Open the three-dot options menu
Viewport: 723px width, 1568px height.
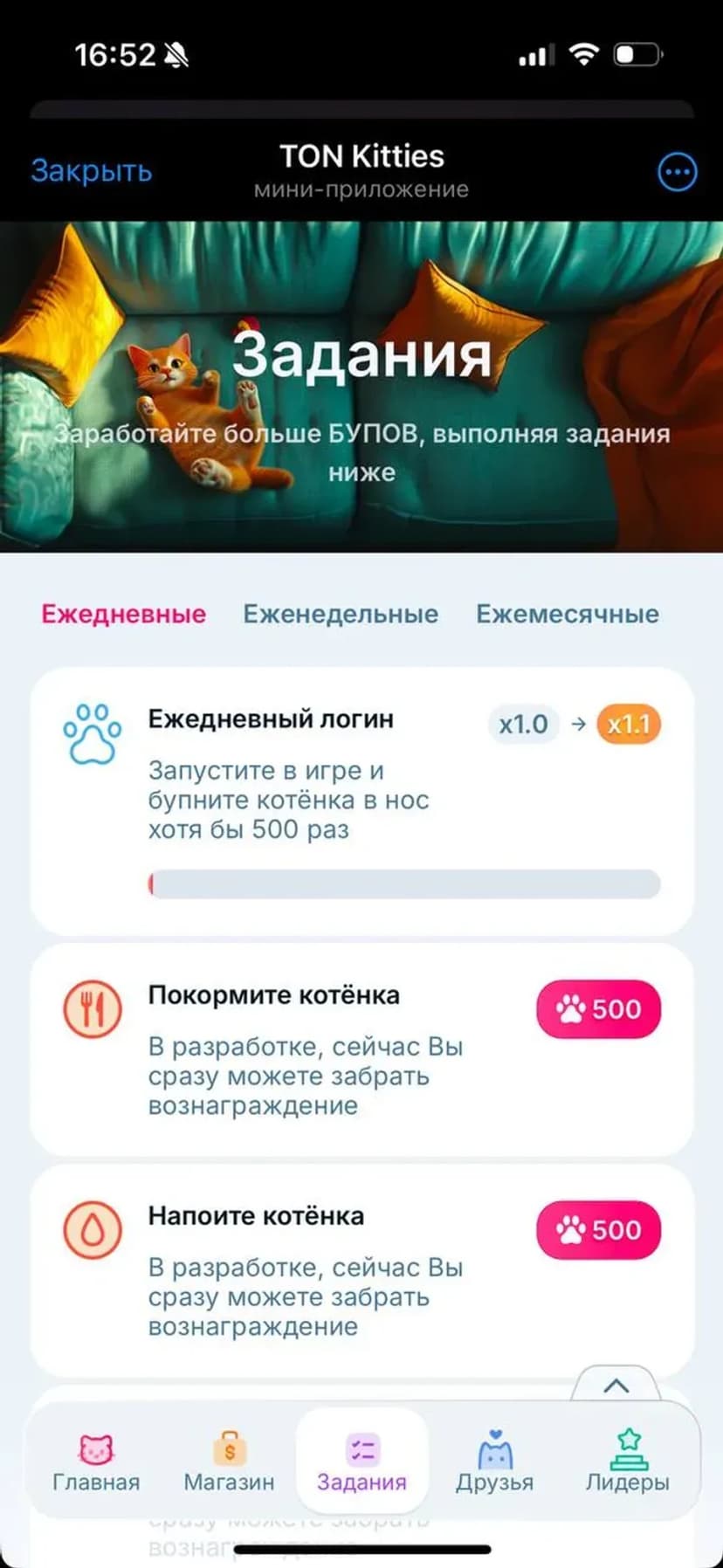[x=677, y=172]
